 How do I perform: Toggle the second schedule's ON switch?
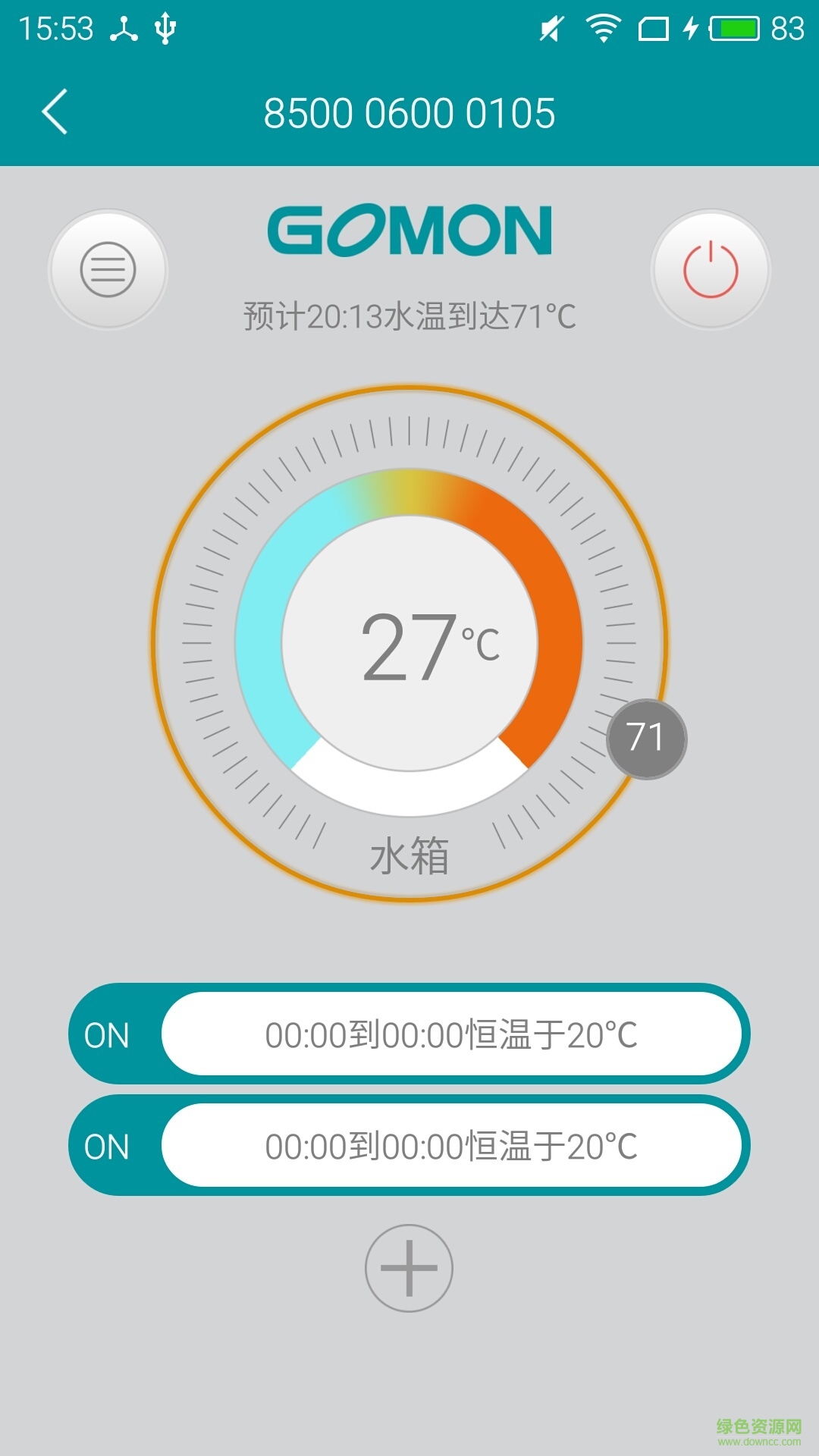pos(106,1147)
